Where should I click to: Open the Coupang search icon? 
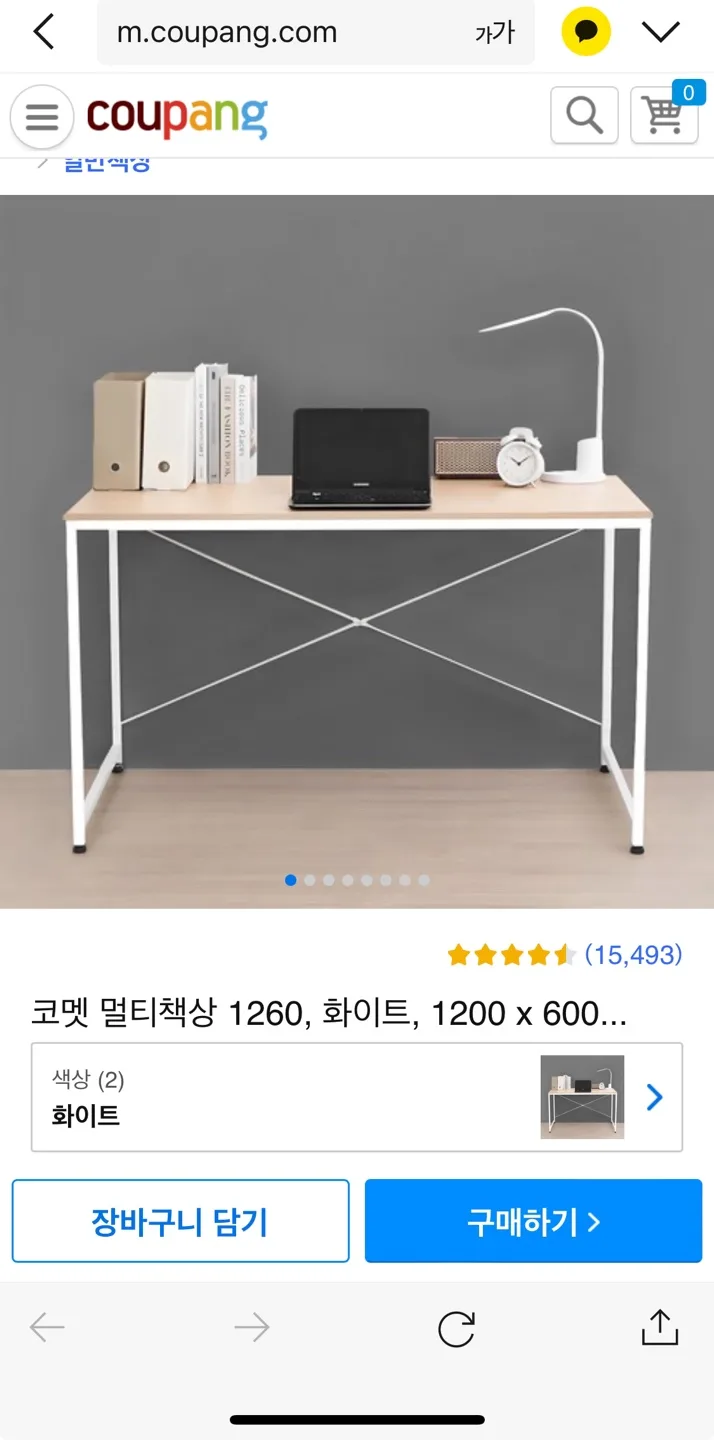[584, 116]
